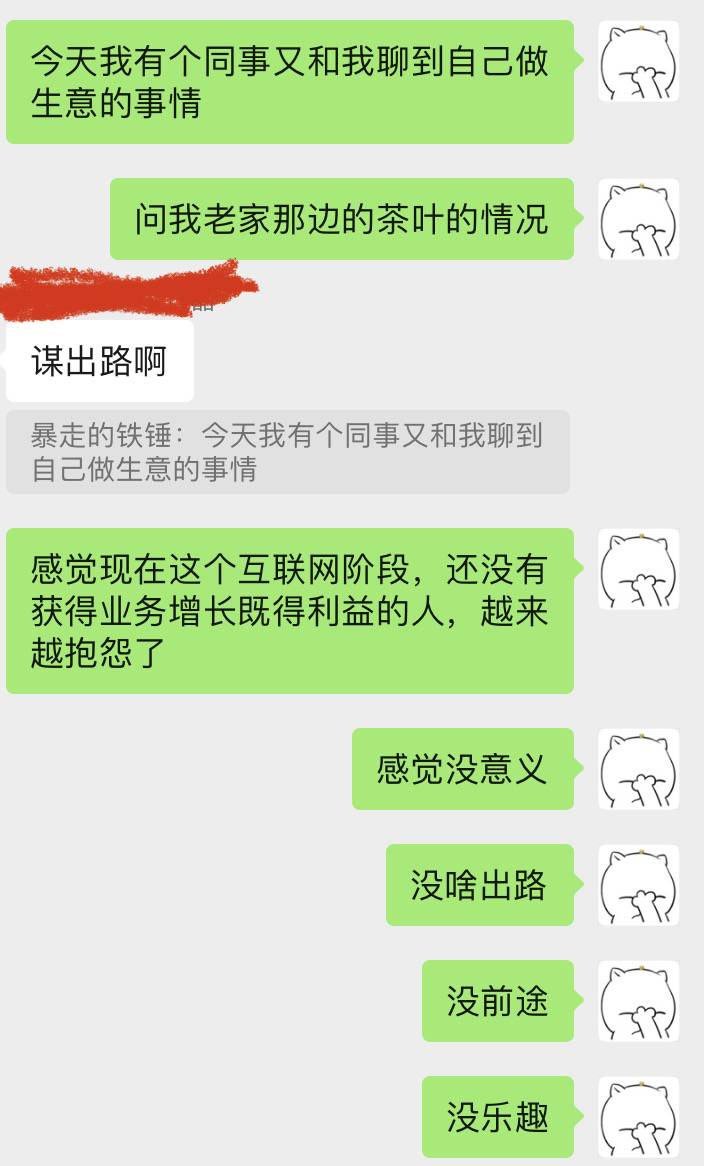Open sender avatar beside 感觉没意义
Image resolution: width=704 pixels, height=1166 pixels.
point(638,769)
